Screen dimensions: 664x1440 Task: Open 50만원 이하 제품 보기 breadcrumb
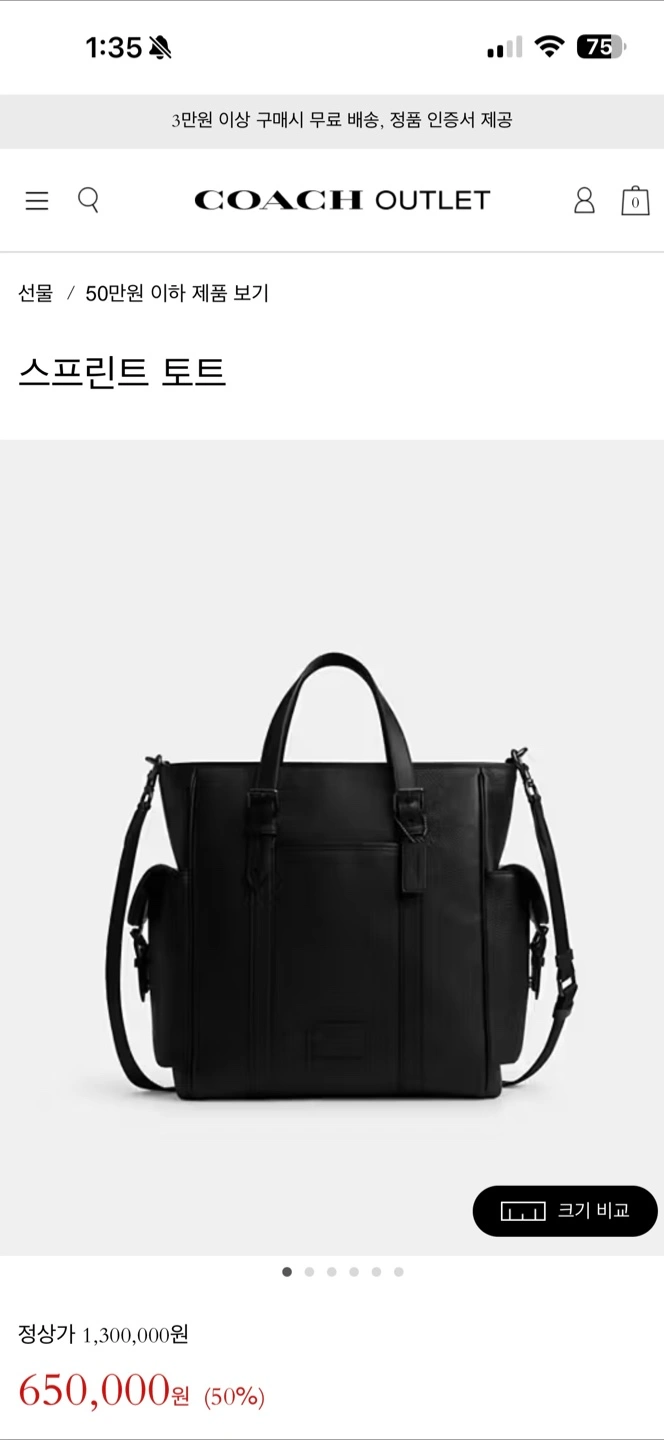(177, 293)
